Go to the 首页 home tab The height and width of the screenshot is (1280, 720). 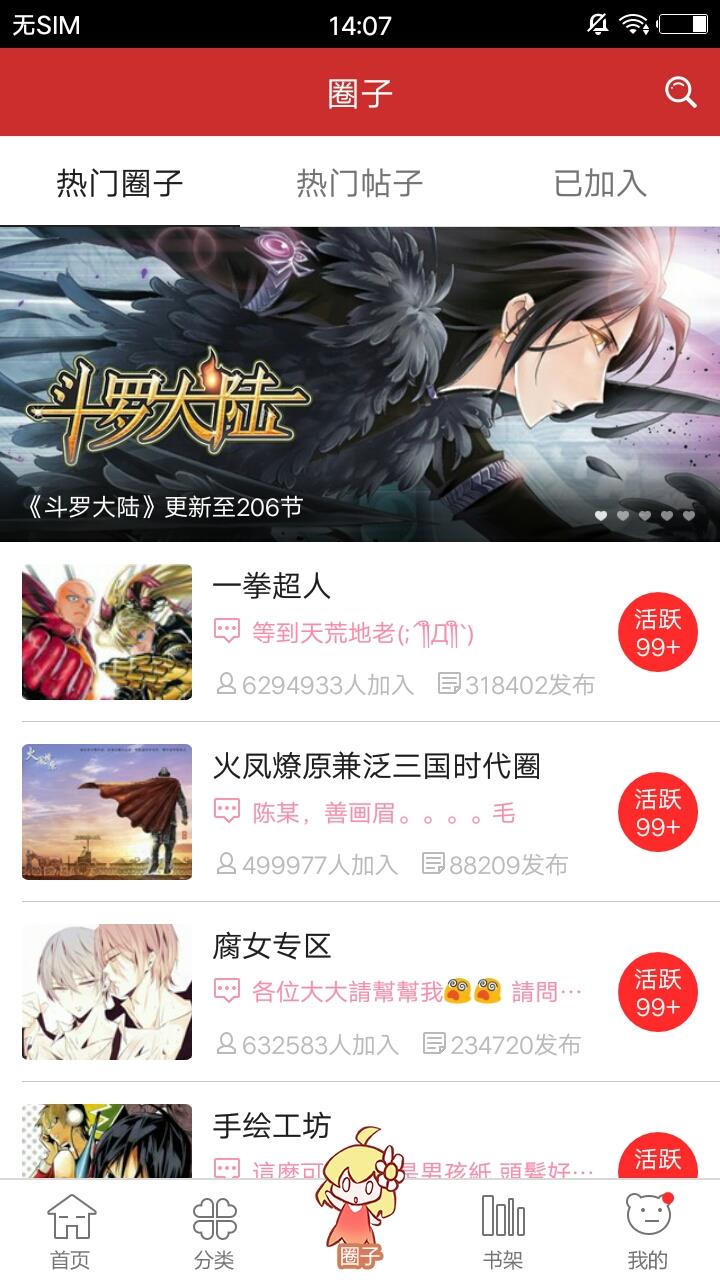71,1232
